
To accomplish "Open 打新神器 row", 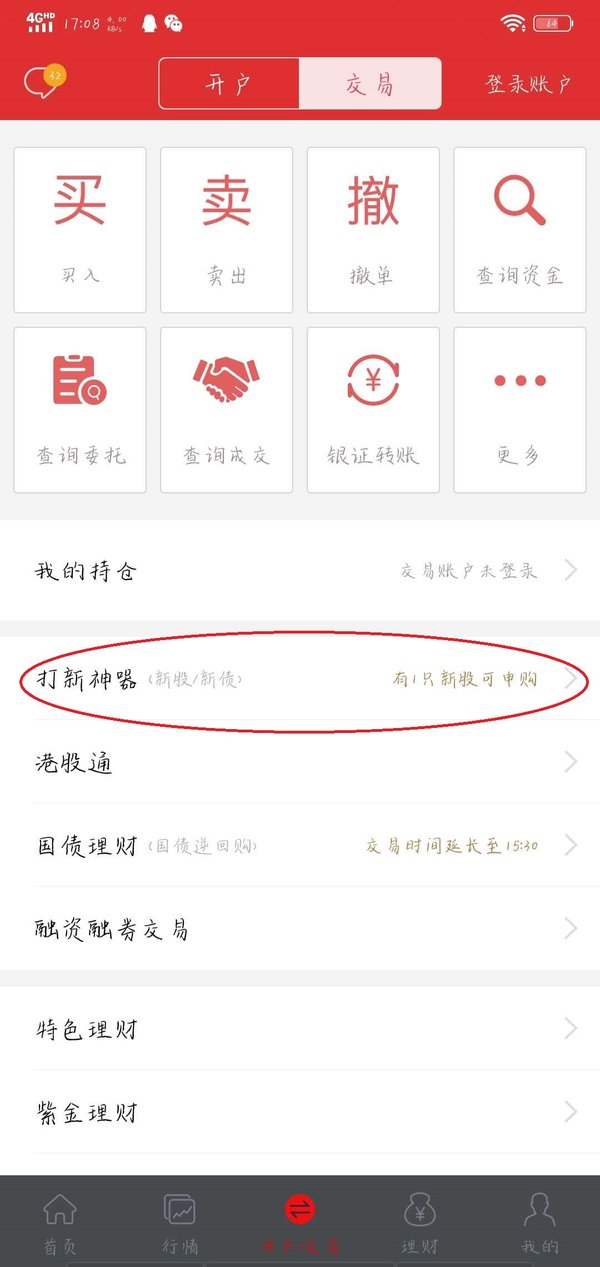I will pyautogui.click(x=300, y=680).
